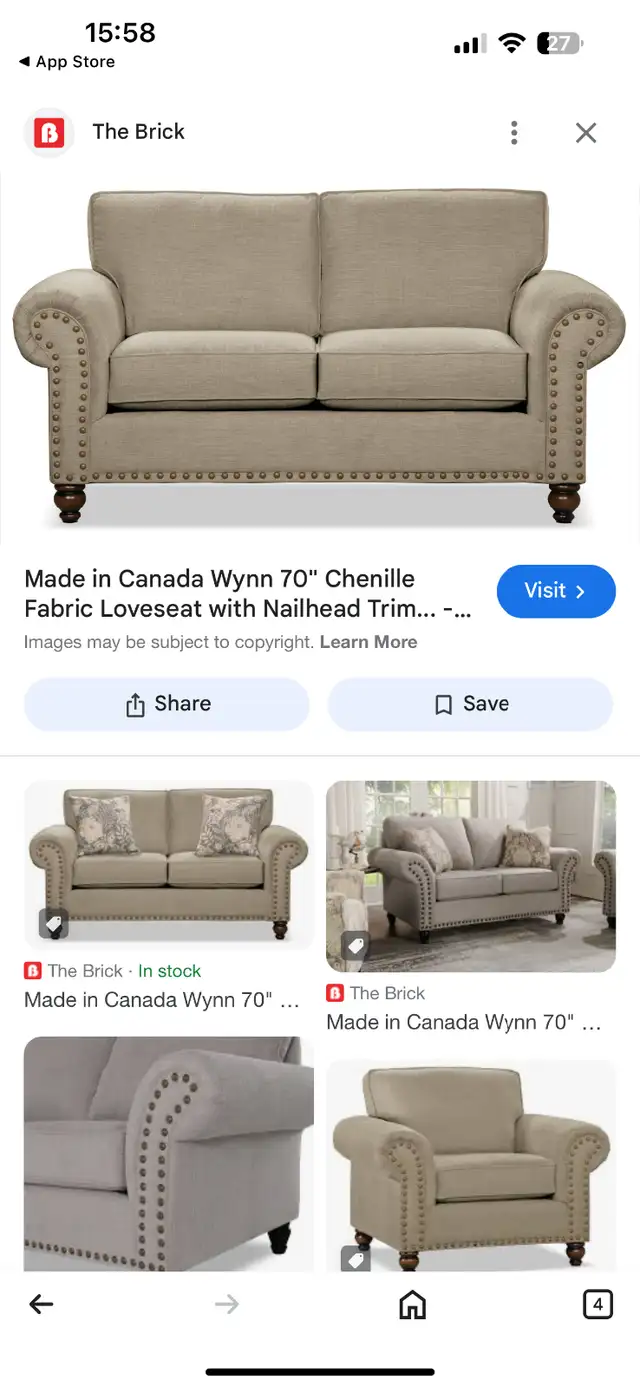The image size is (640, 1388).
Task: Return to the browser home page
Action: (x=412, y=1304)
